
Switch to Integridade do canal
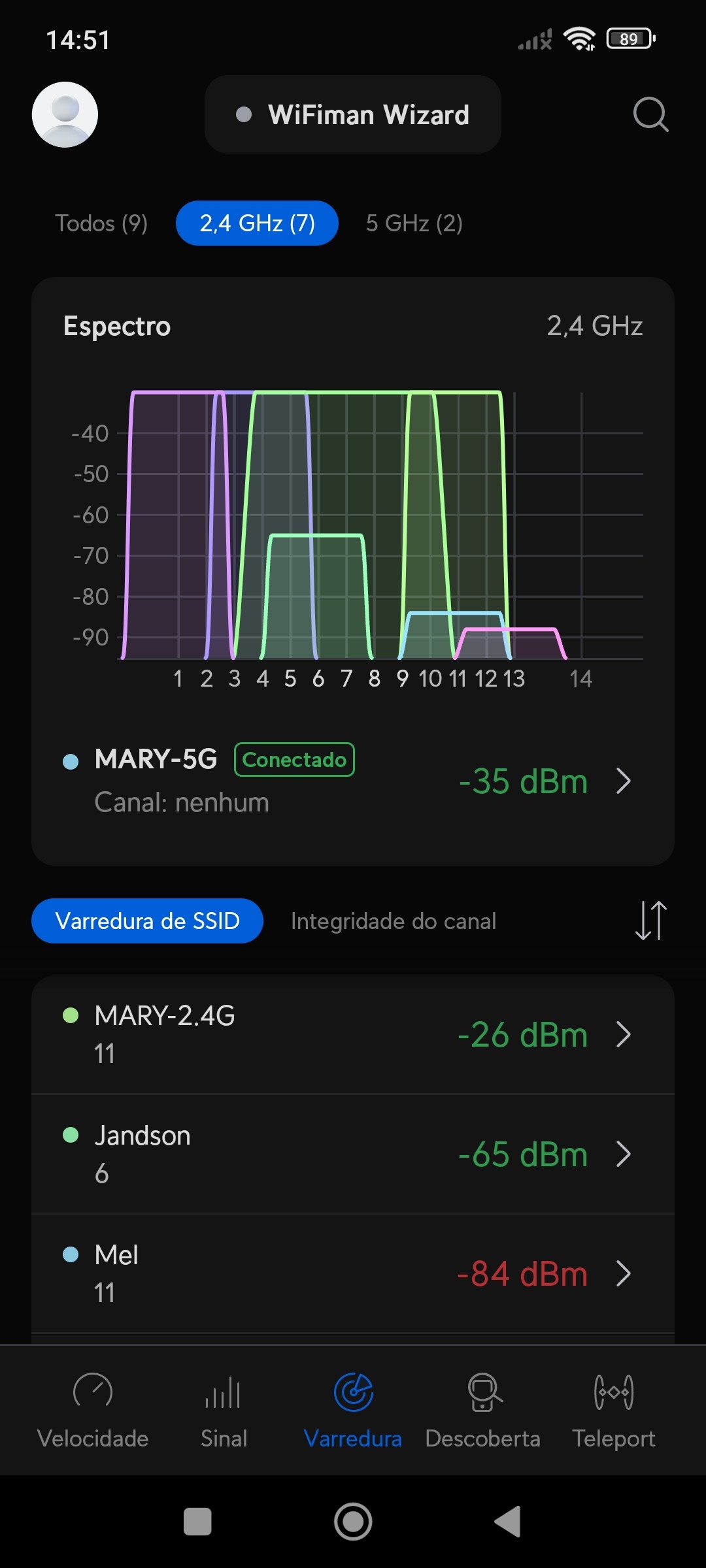(x=394, y=921)
